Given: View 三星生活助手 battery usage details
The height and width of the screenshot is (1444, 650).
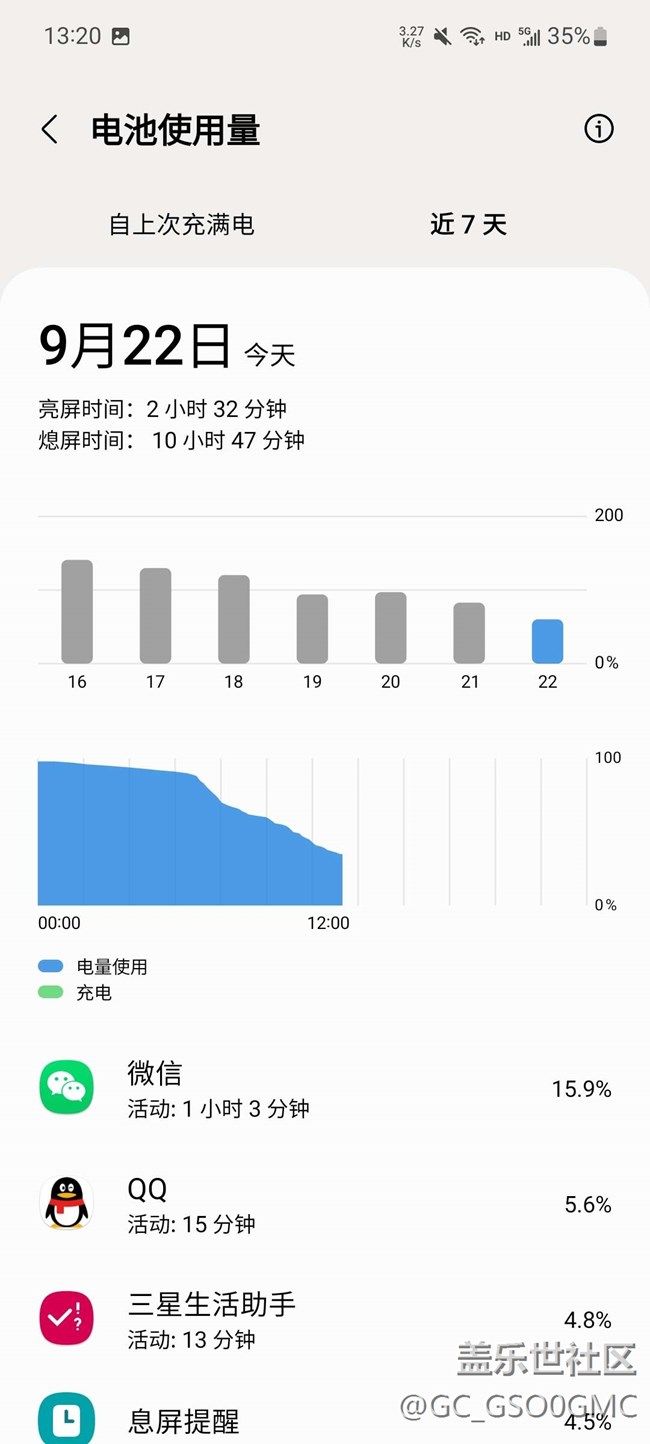Looking at the screenshot, I should (325, 1319).
